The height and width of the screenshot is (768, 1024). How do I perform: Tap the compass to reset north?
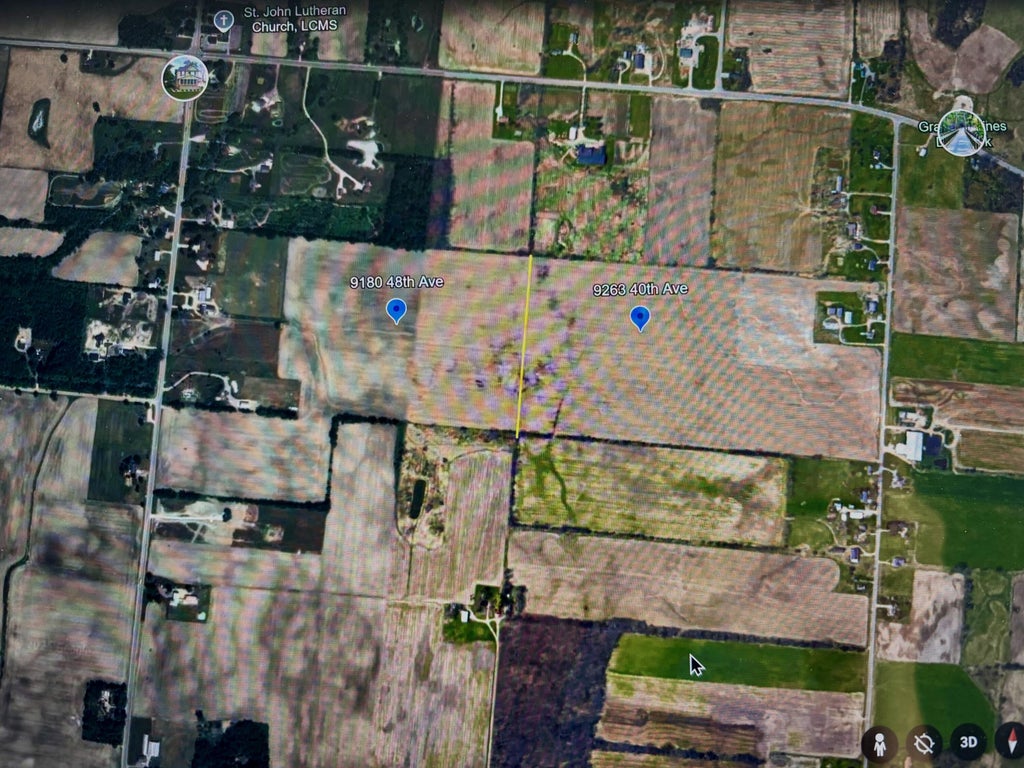(1011, 743)
